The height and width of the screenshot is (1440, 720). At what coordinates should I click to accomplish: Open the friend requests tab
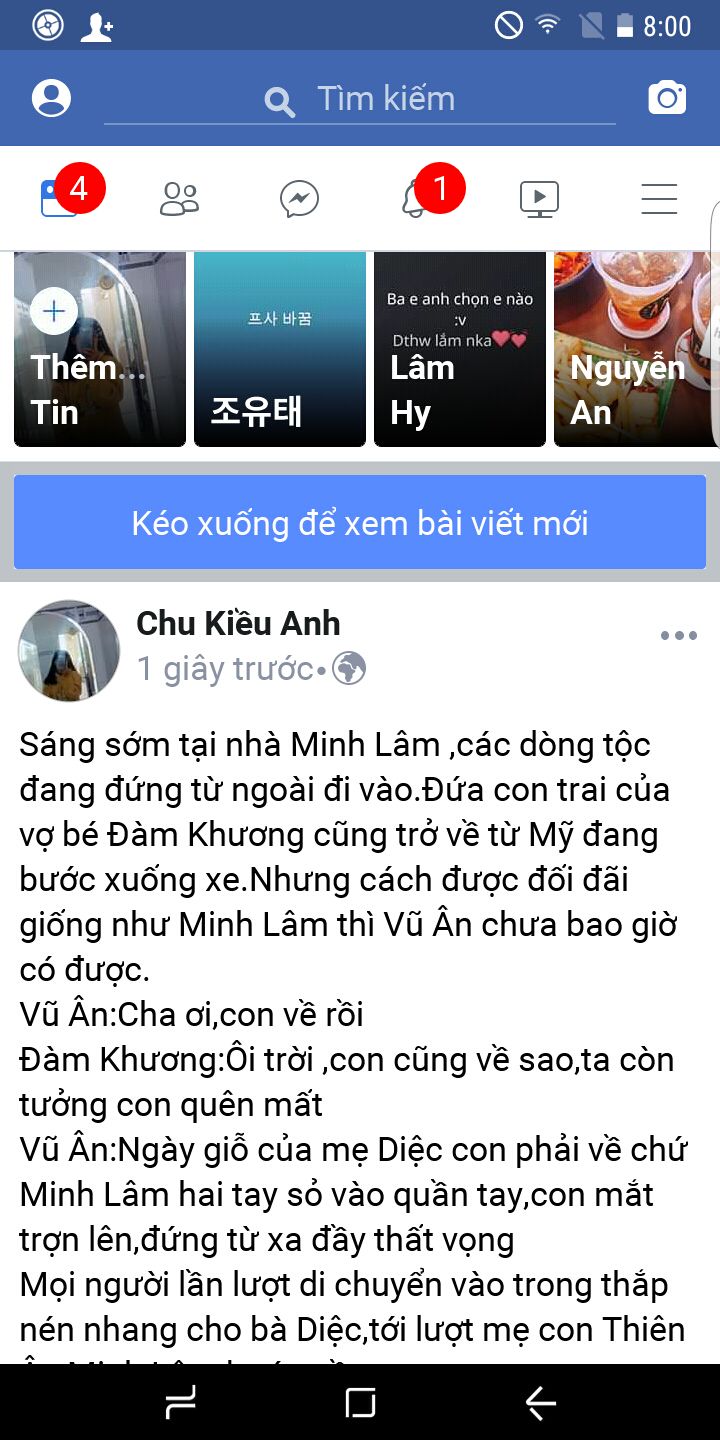(x=180, y=199)
